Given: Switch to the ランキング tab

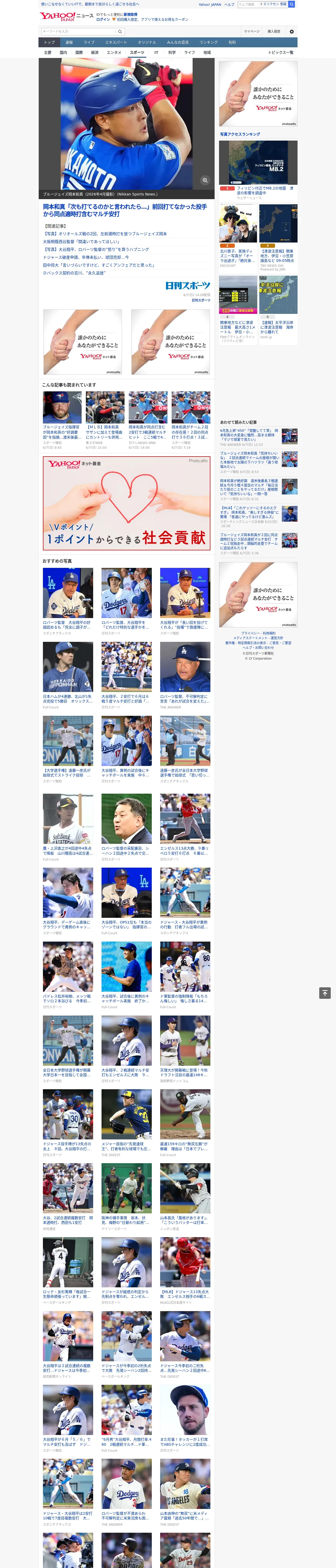Looking at the screenshot, I should [x=209, y=43].
